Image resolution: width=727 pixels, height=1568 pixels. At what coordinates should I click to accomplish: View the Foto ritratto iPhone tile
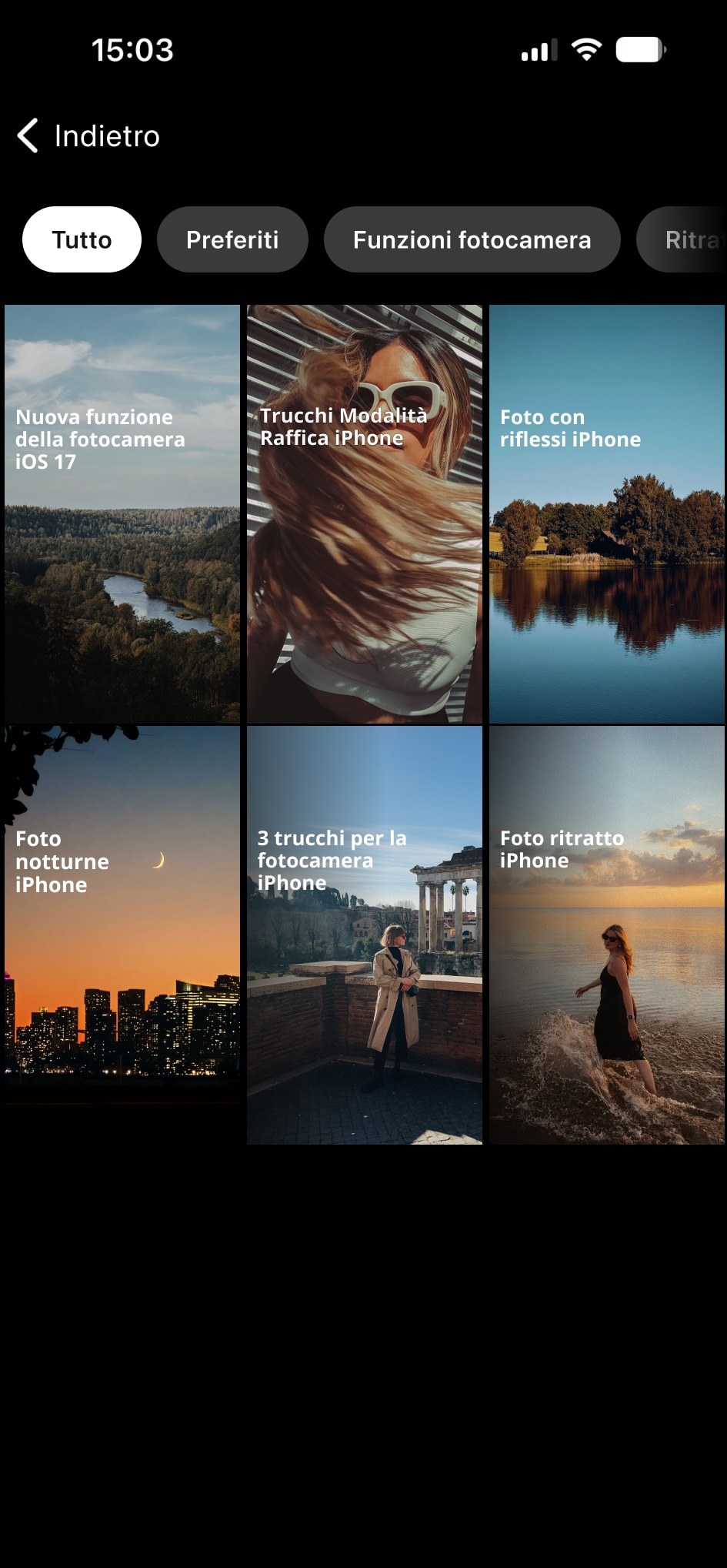(607, 934)
